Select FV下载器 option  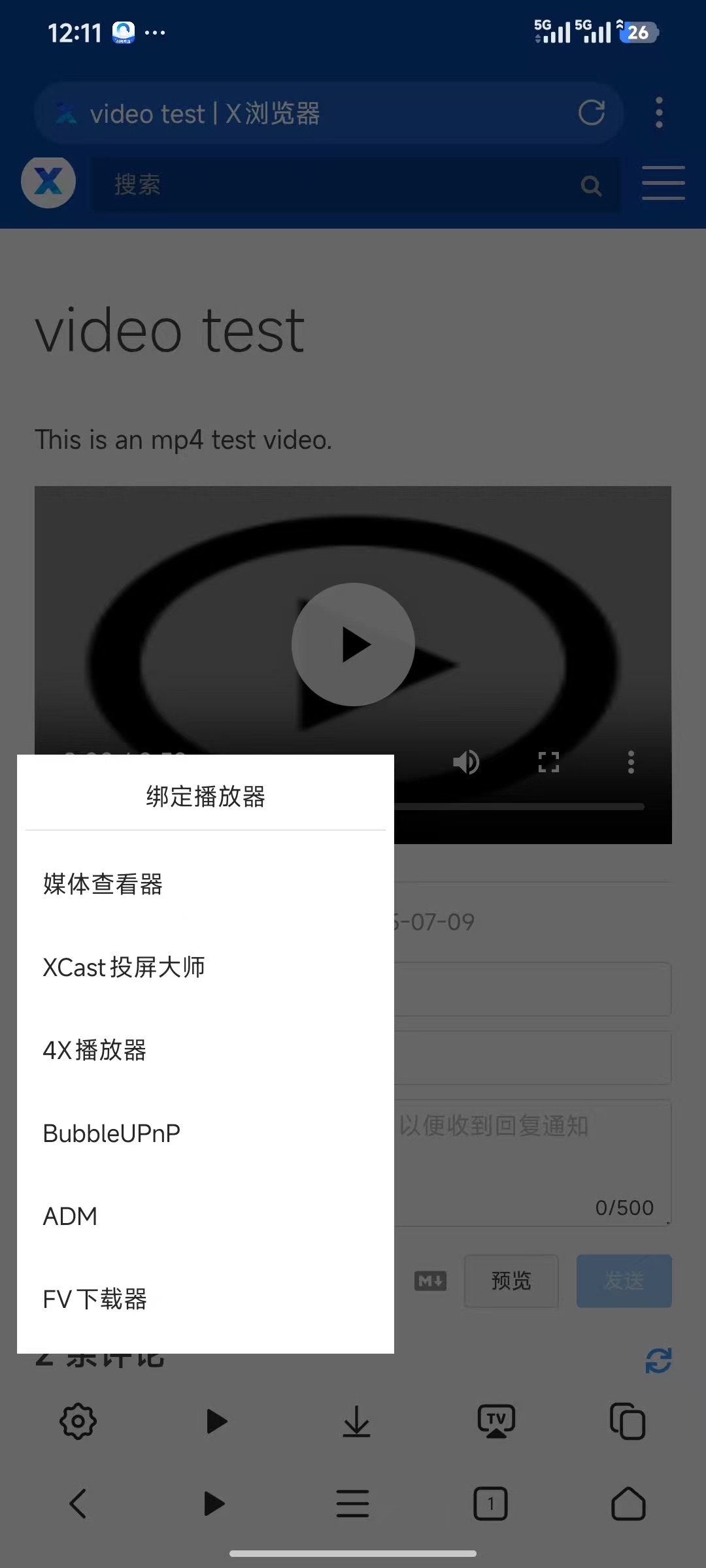95,1299
